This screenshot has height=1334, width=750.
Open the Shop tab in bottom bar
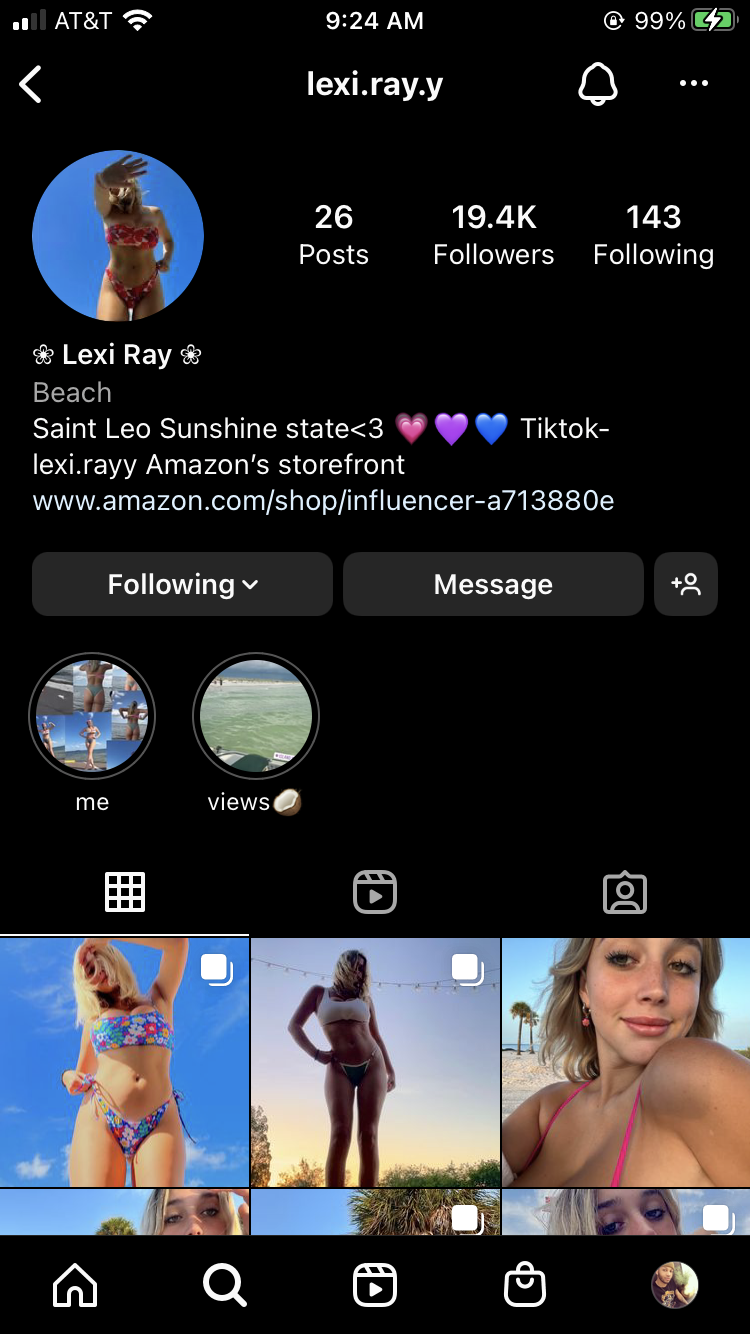(525, 1285)
